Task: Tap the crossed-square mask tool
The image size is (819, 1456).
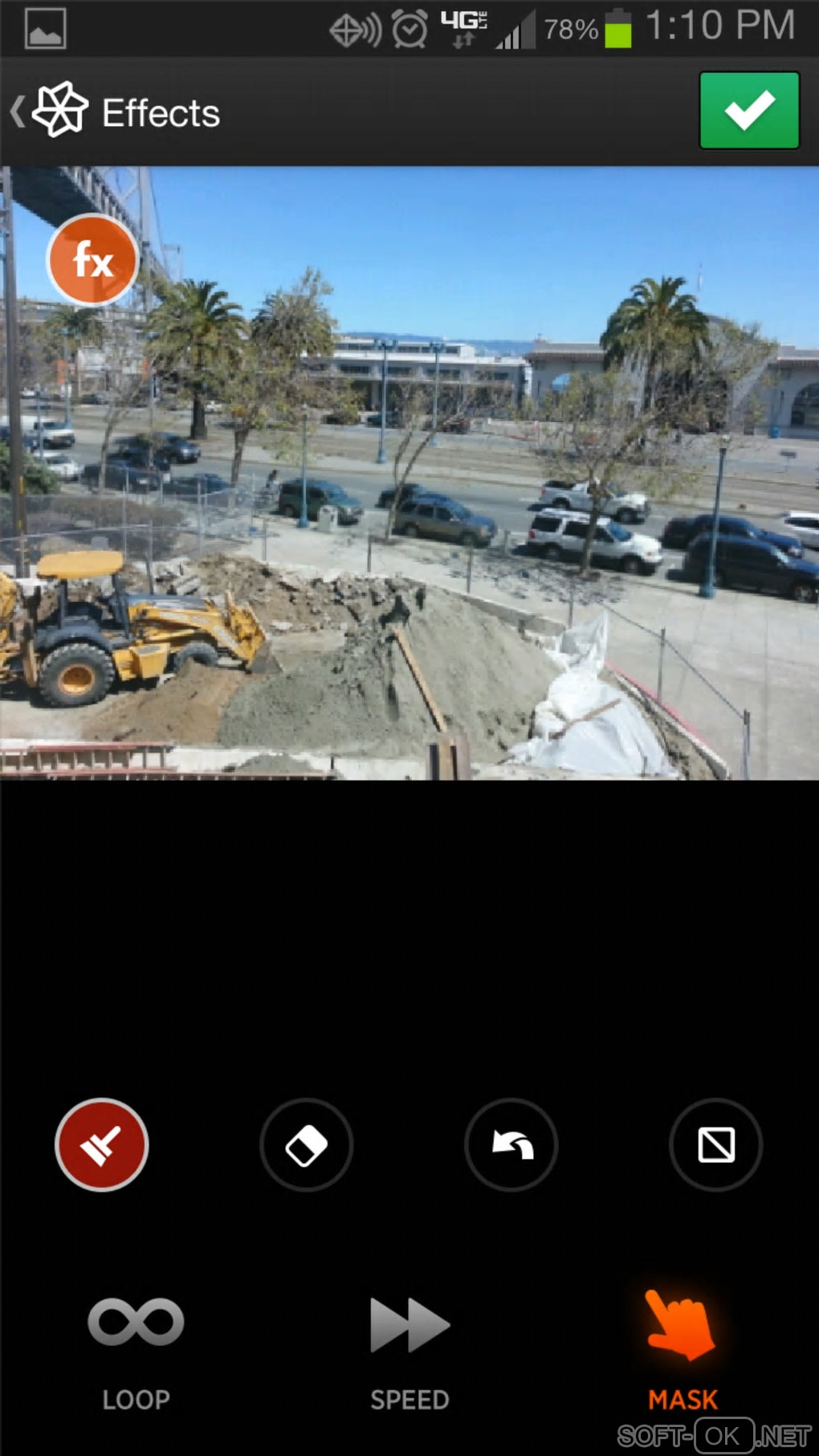Action: tap(715, 1144)
